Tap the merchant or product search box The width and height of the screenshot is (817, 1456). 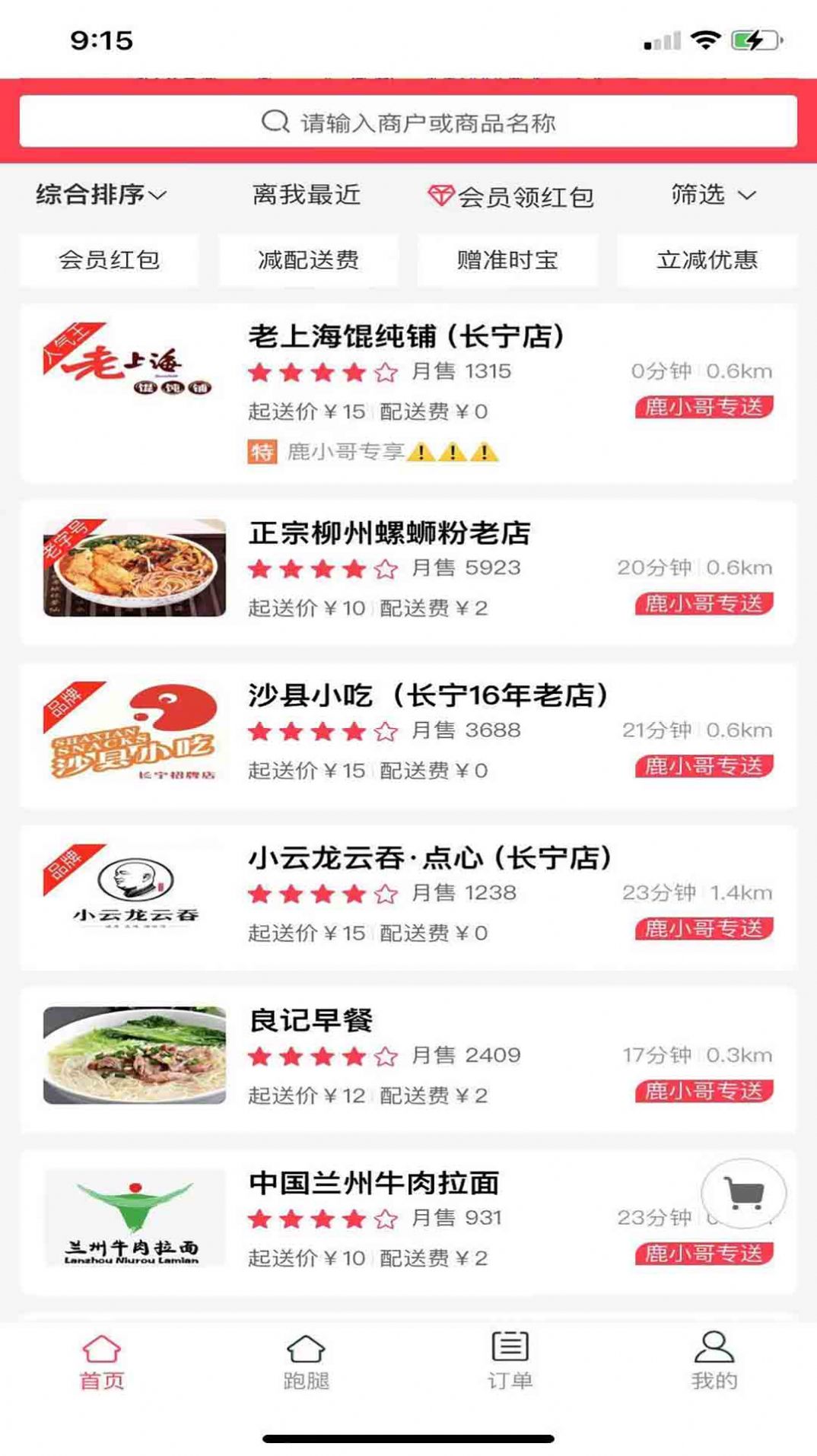click(408, 122)
